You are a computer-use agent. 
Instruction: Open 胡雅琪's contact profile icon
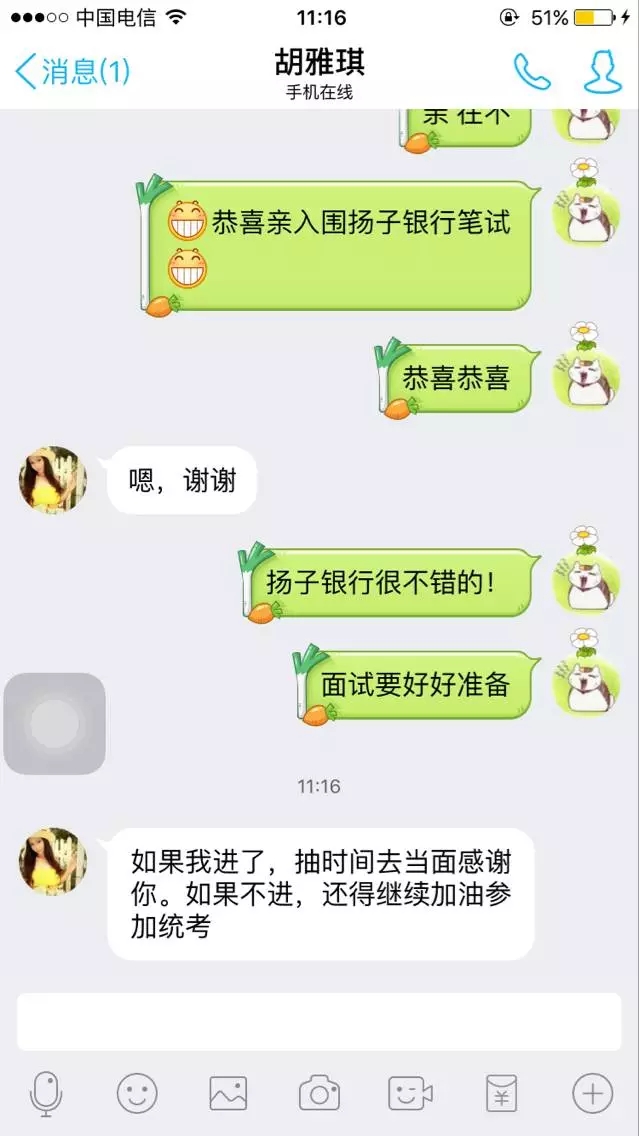603,70
